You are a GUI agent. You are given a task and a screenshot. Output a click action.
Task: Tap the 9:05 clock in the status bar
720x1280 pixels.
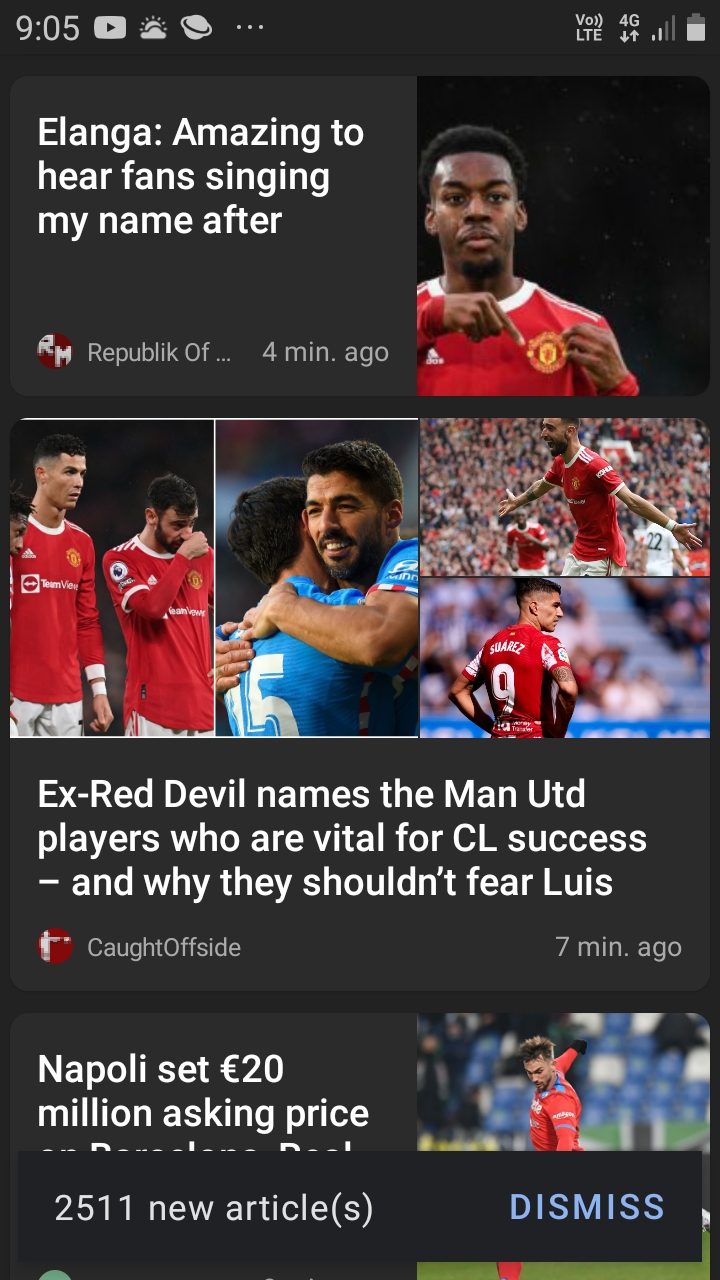click(x=47, y=27)
